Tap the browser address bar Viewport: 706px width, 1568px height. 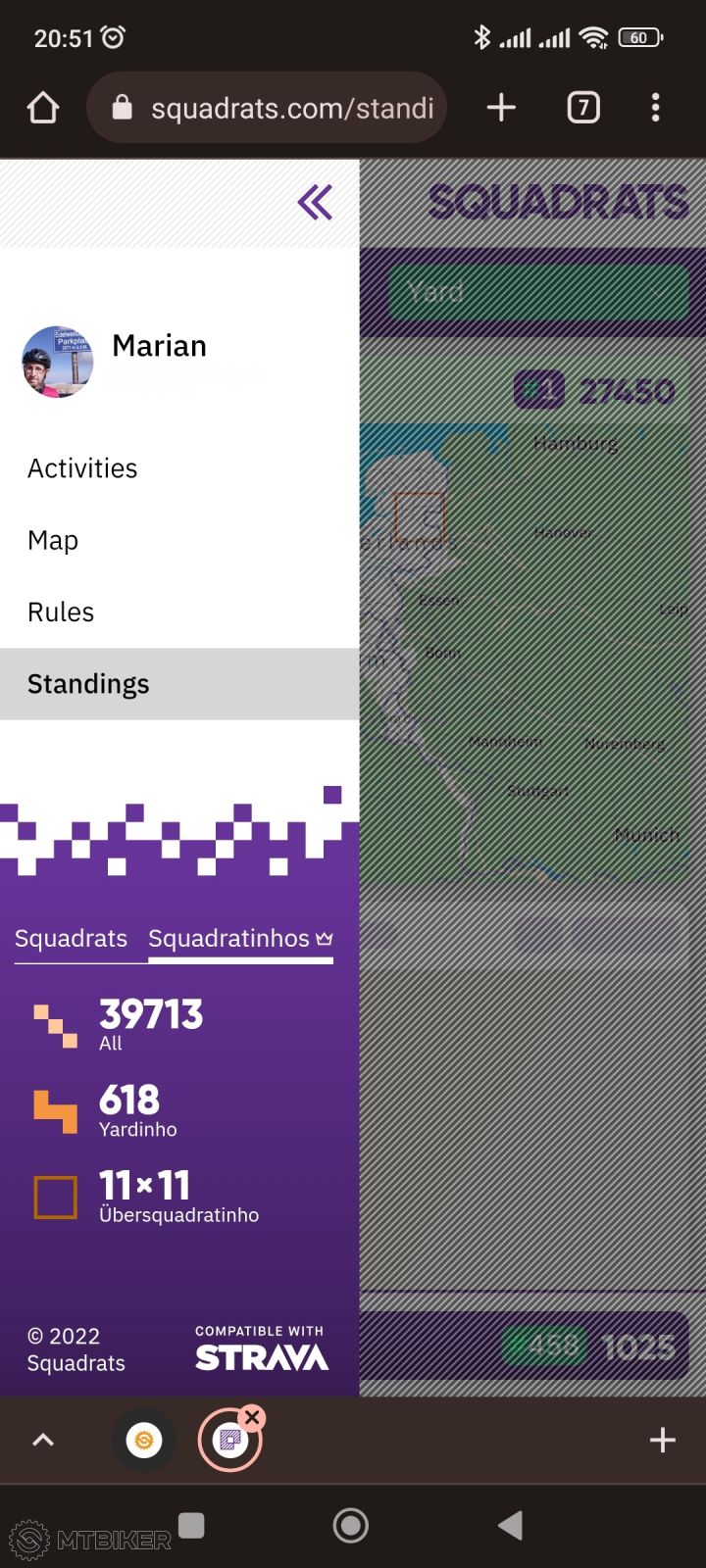[x=267, y=108]
